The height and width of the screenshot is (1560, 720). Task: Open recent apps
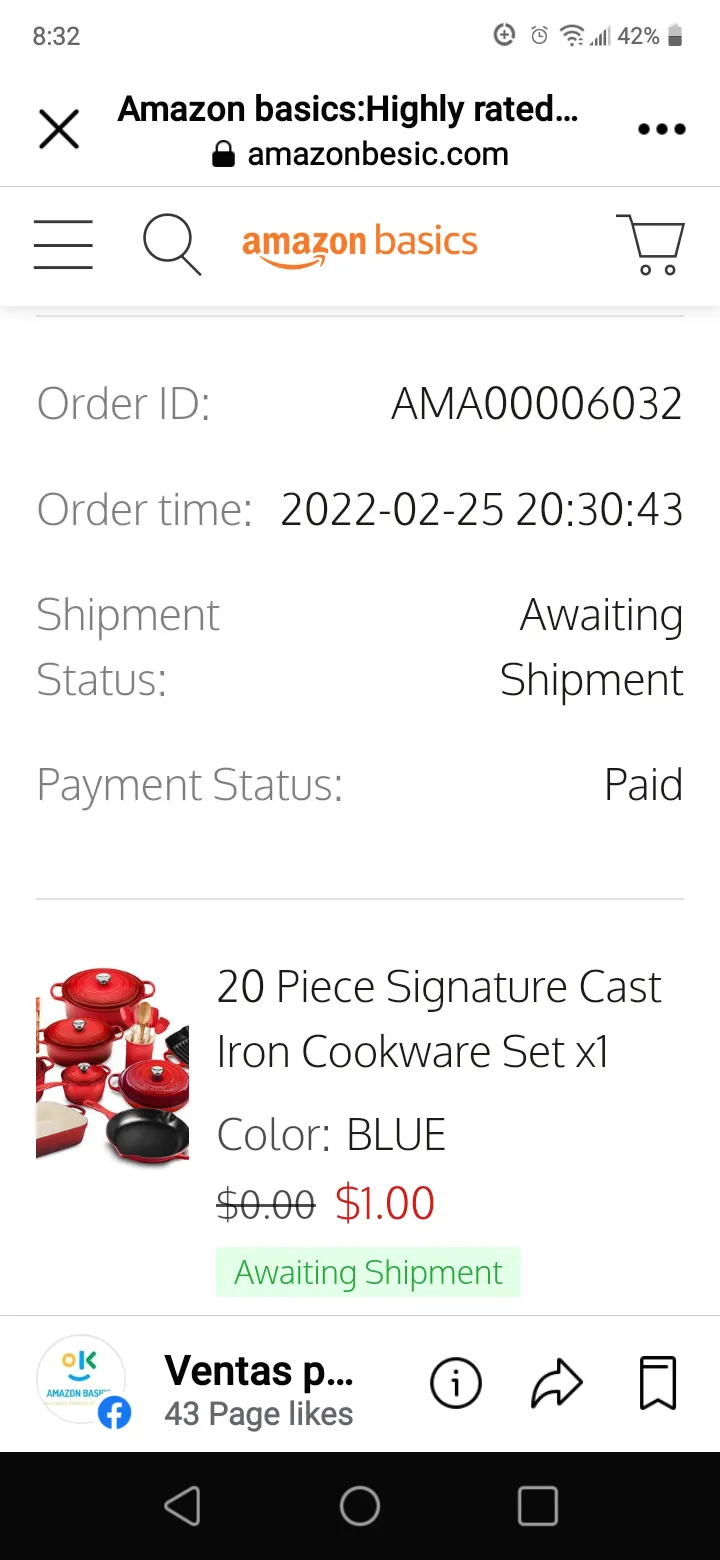(538, 1505)
